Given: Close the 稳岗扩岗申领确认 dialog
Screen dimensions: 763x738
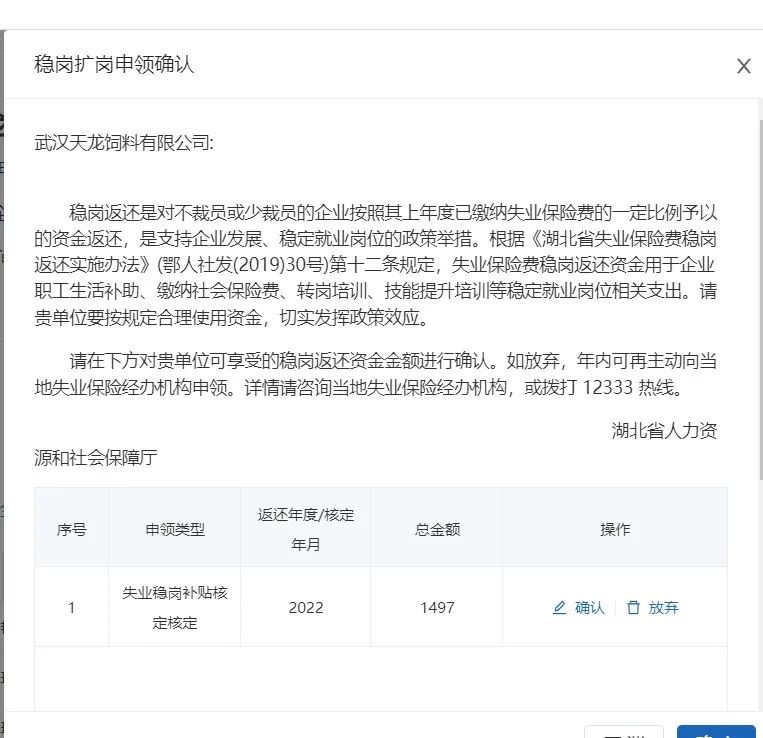Looking at the screenshot, I should tap(743, 66).
